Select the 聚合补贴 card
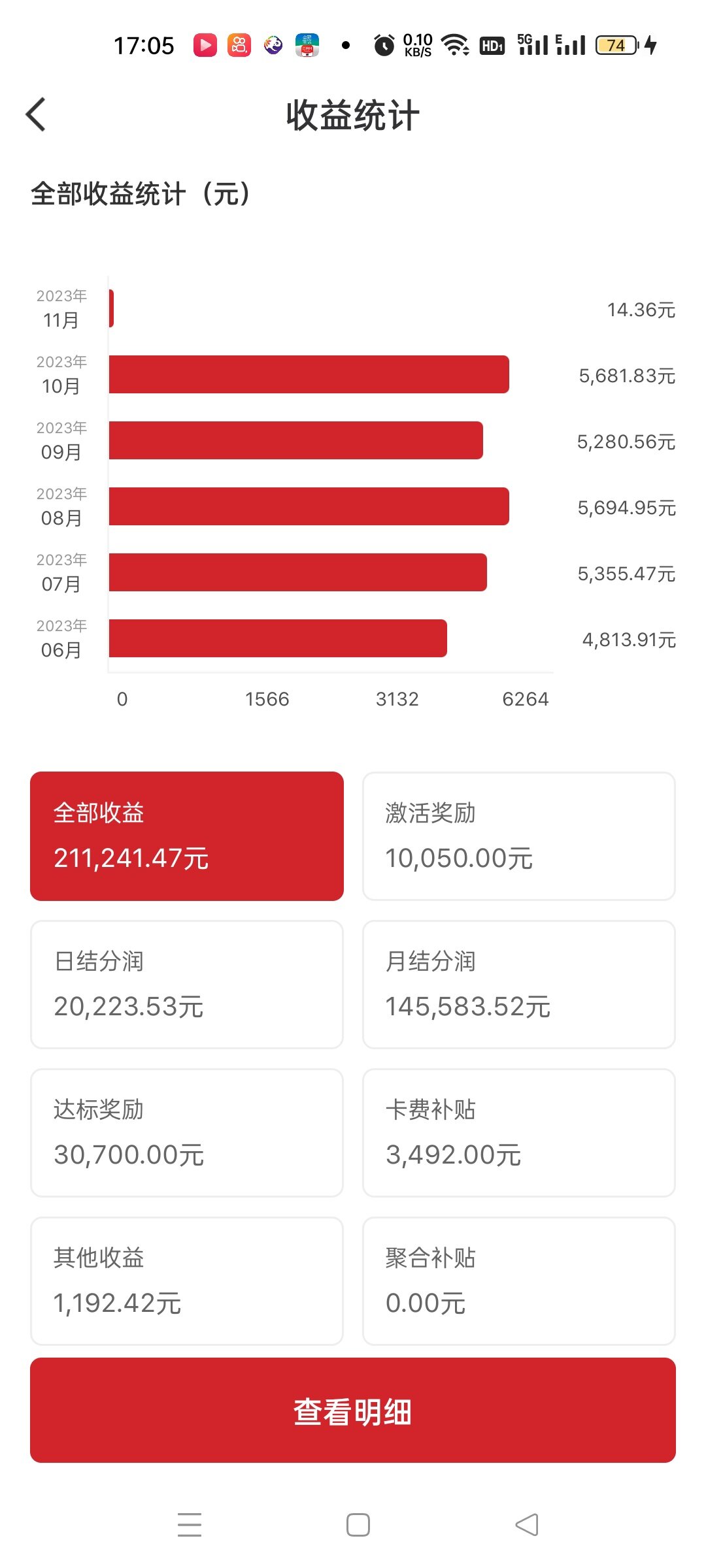Screen dimensions: 706x1568 coord(518,1281)
